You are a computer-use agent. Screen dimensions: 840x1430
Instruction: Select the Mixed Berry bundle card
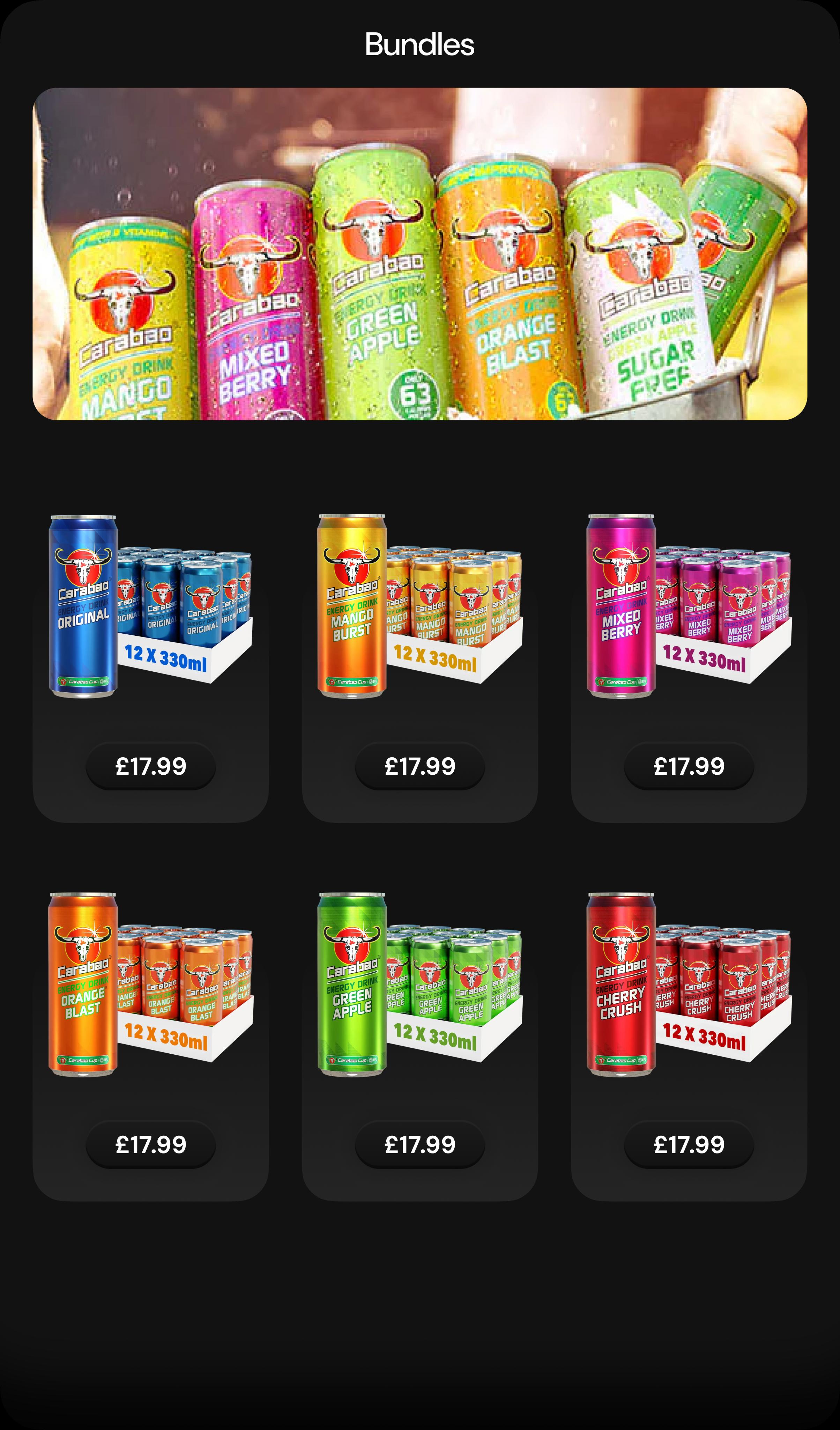pos(689,607)
